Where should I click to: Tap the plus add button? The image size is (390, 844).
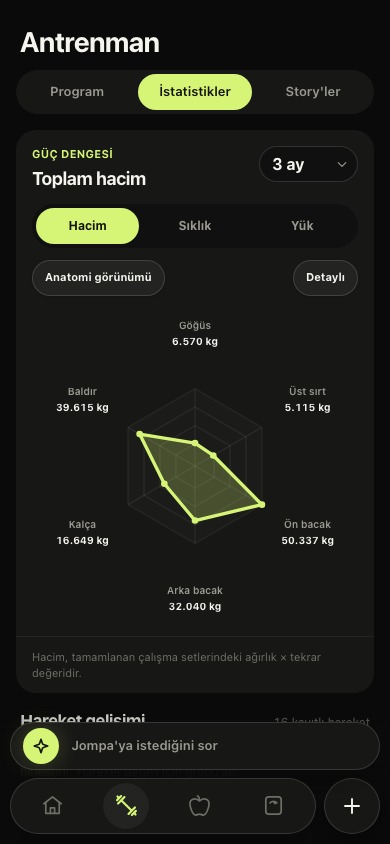pyautogui.click(x=352, y=806)
